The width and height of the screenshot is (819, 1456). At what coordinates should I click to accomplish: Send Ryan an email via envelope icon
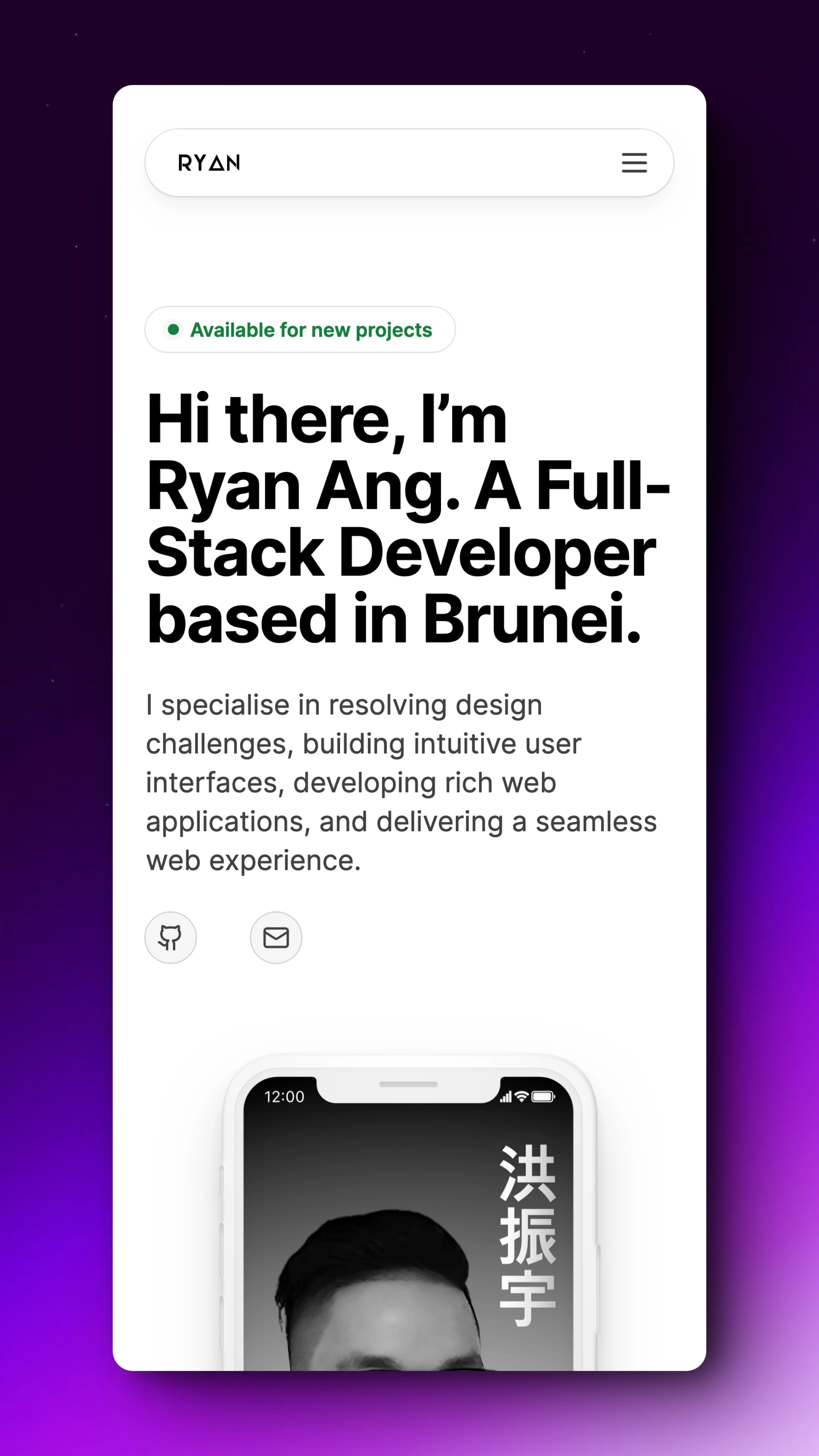276,938
